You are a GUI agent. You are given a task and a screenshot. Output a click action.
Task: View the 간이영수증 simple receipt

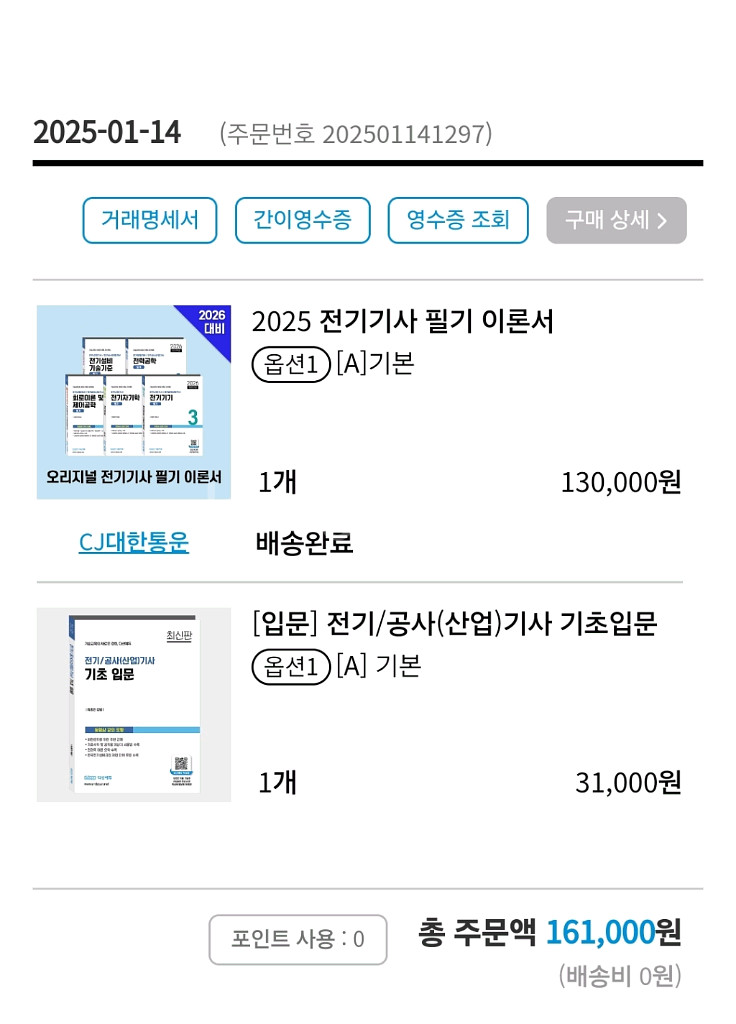click(x=302, y=220)
